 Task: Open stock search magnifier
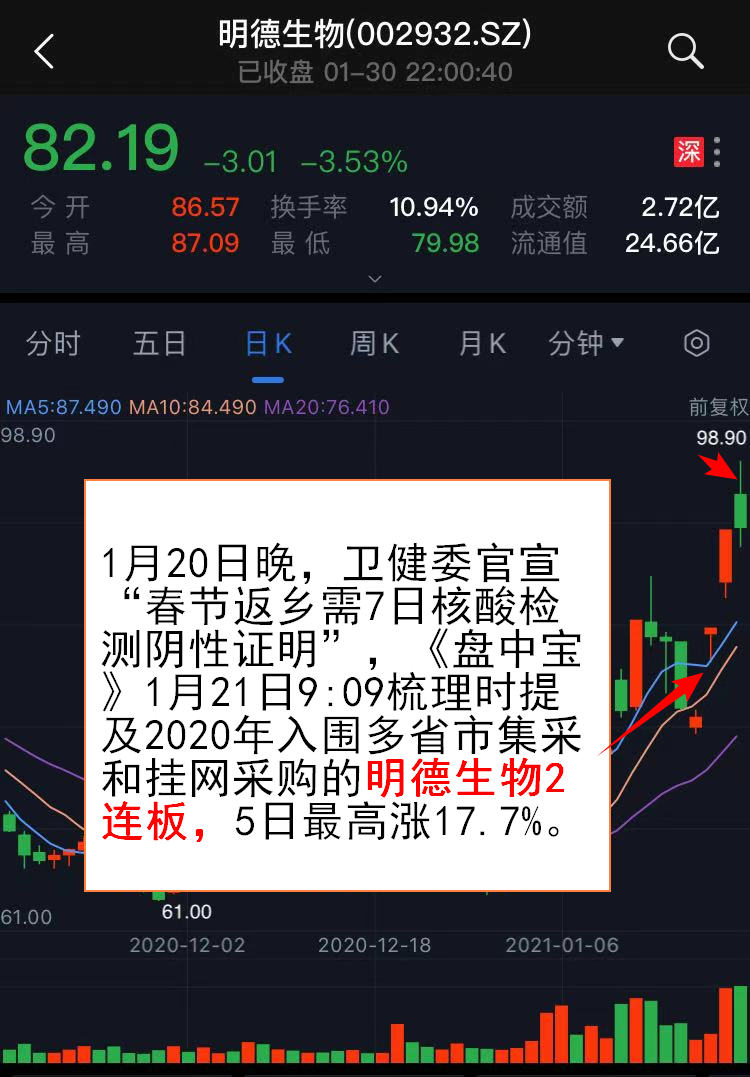tap(685, 51)
